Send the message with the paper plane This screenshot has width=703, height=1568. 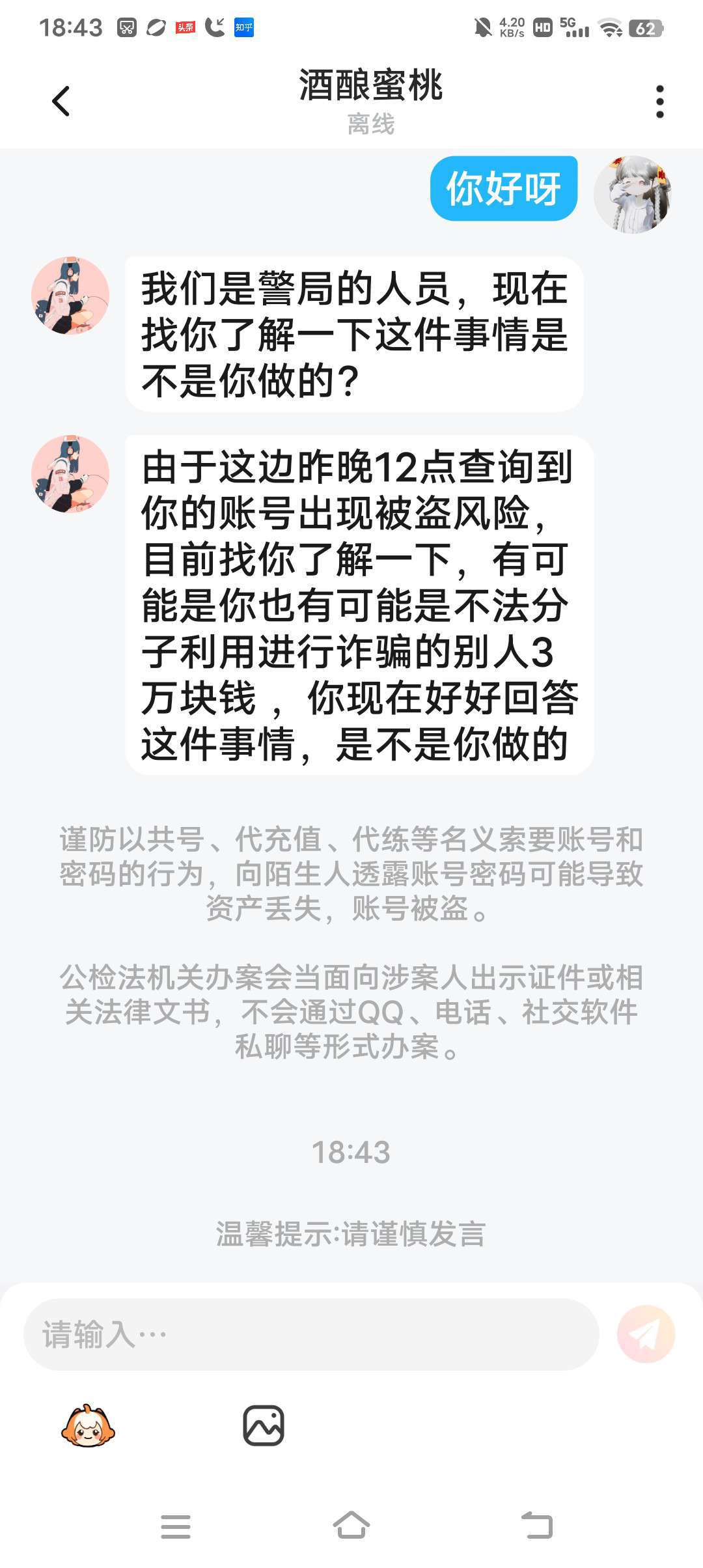tap(645, 1334)
